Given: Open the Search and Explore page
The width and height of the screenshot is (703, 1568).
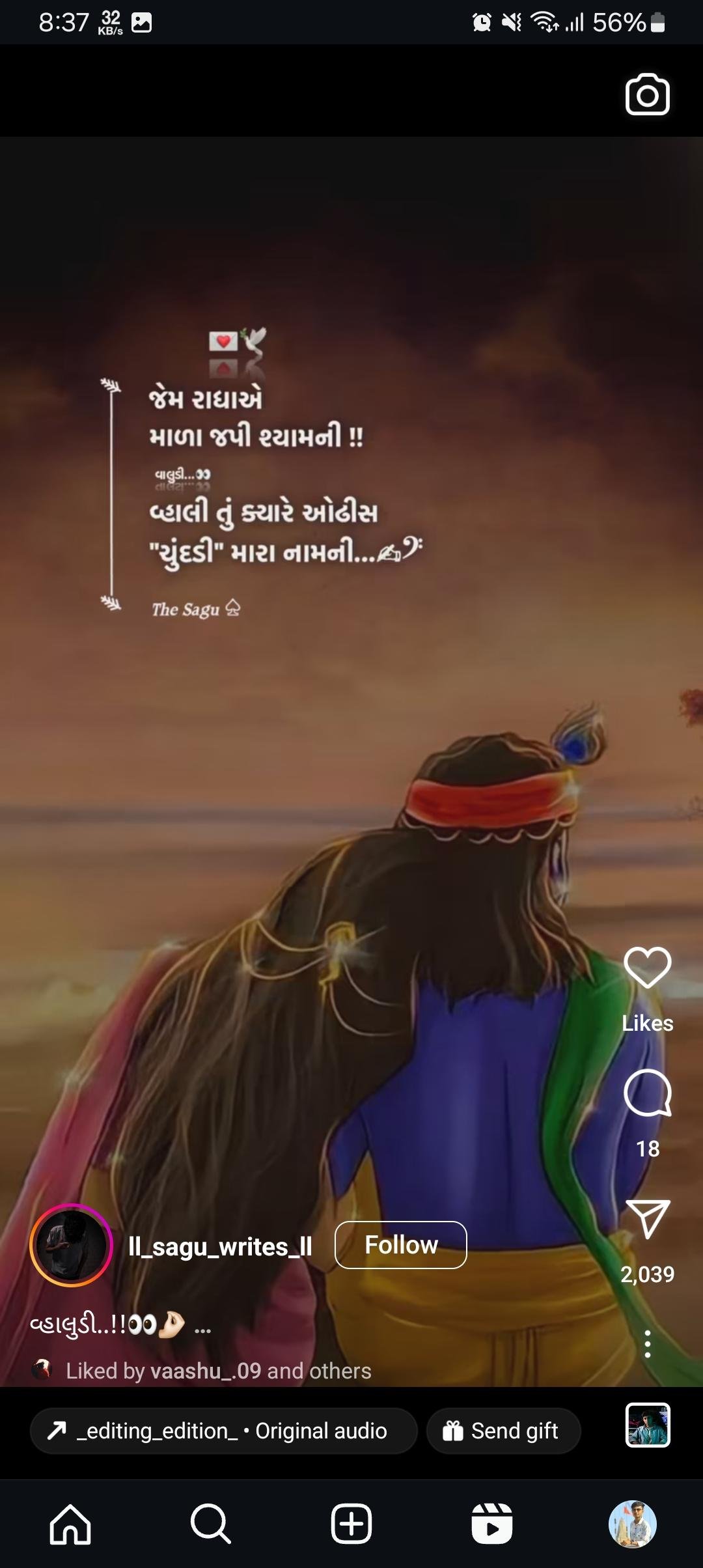Looking at the screenshot, I should click(211, 1524).
